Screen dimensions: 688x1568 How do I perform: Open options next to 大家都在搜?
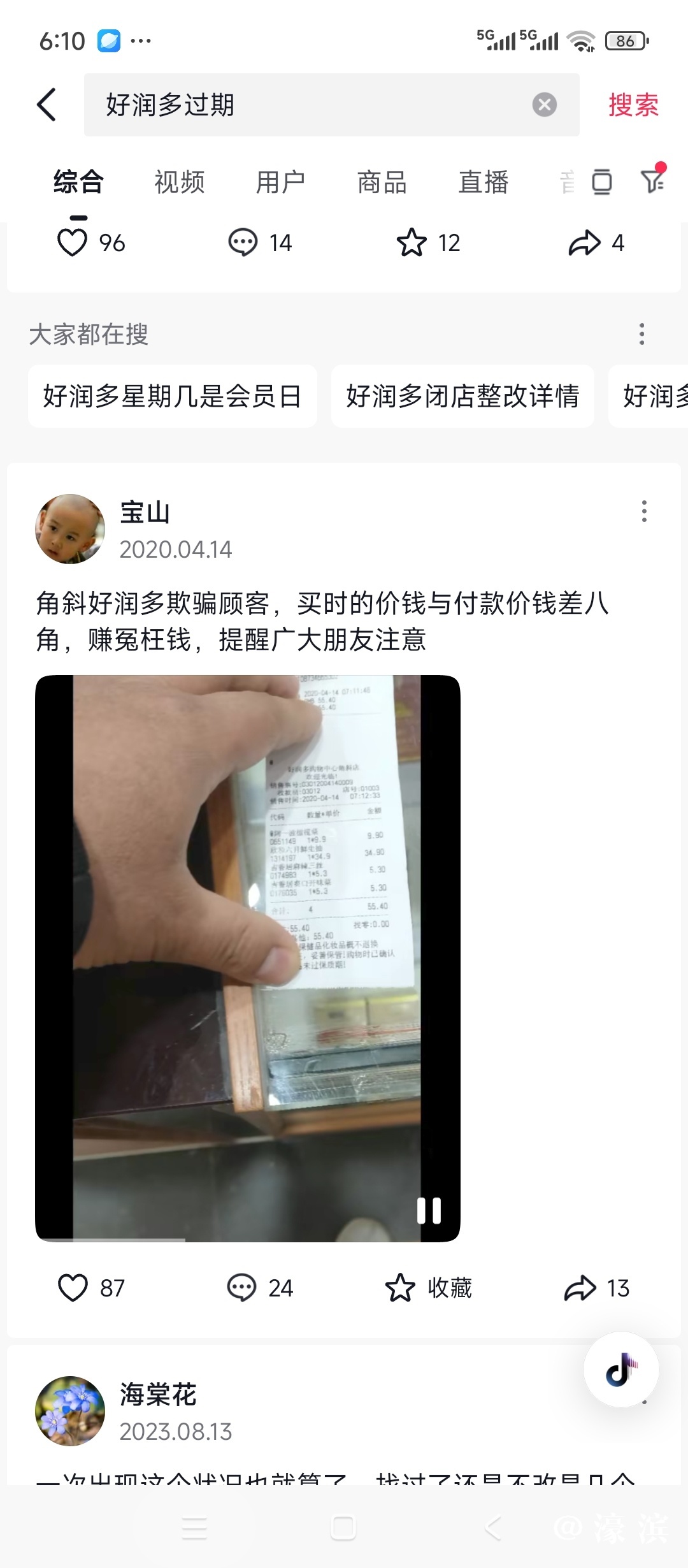[641, 334]
